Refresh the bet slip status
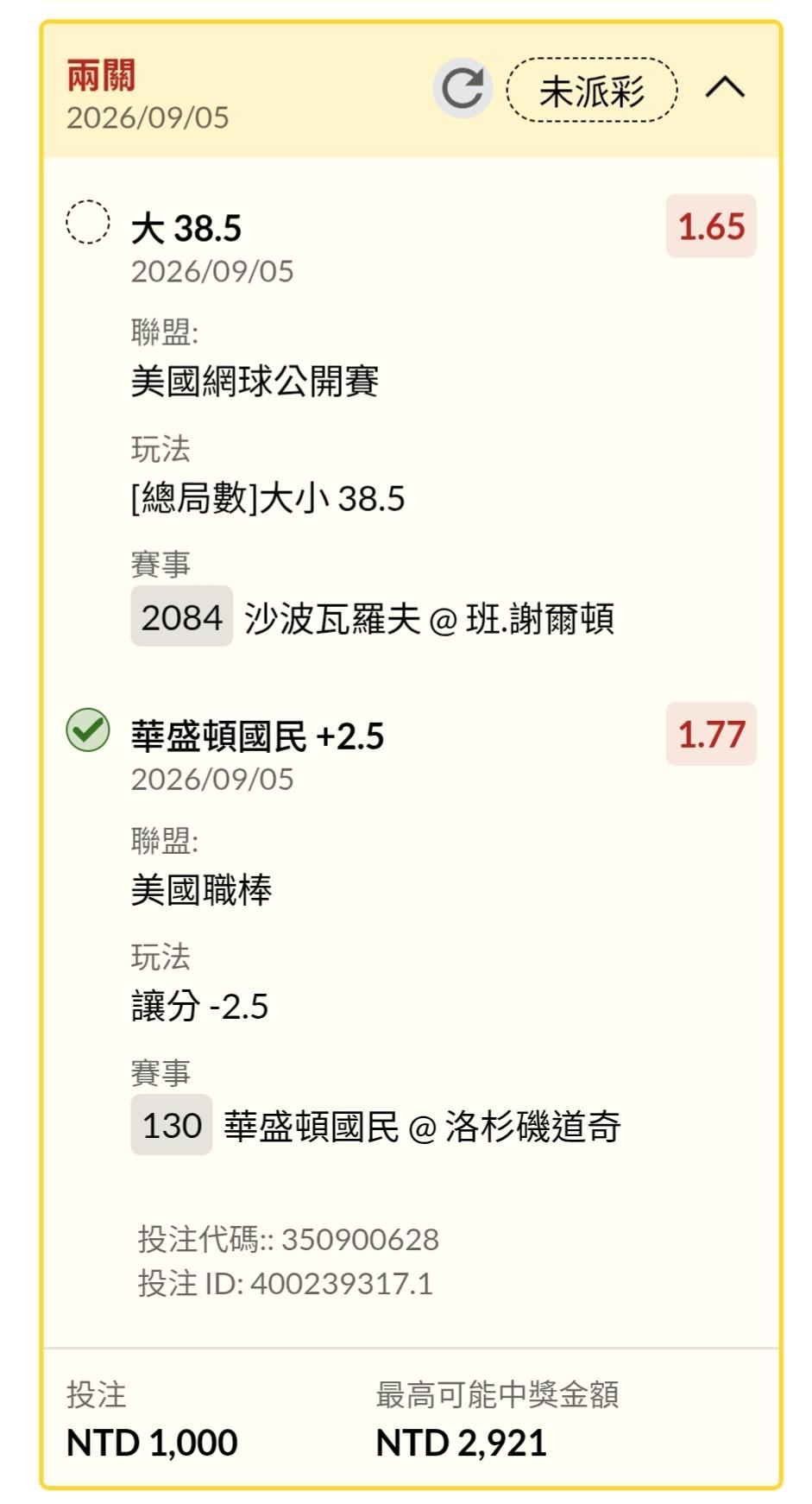812x1504 pixels. click(463, 88)
